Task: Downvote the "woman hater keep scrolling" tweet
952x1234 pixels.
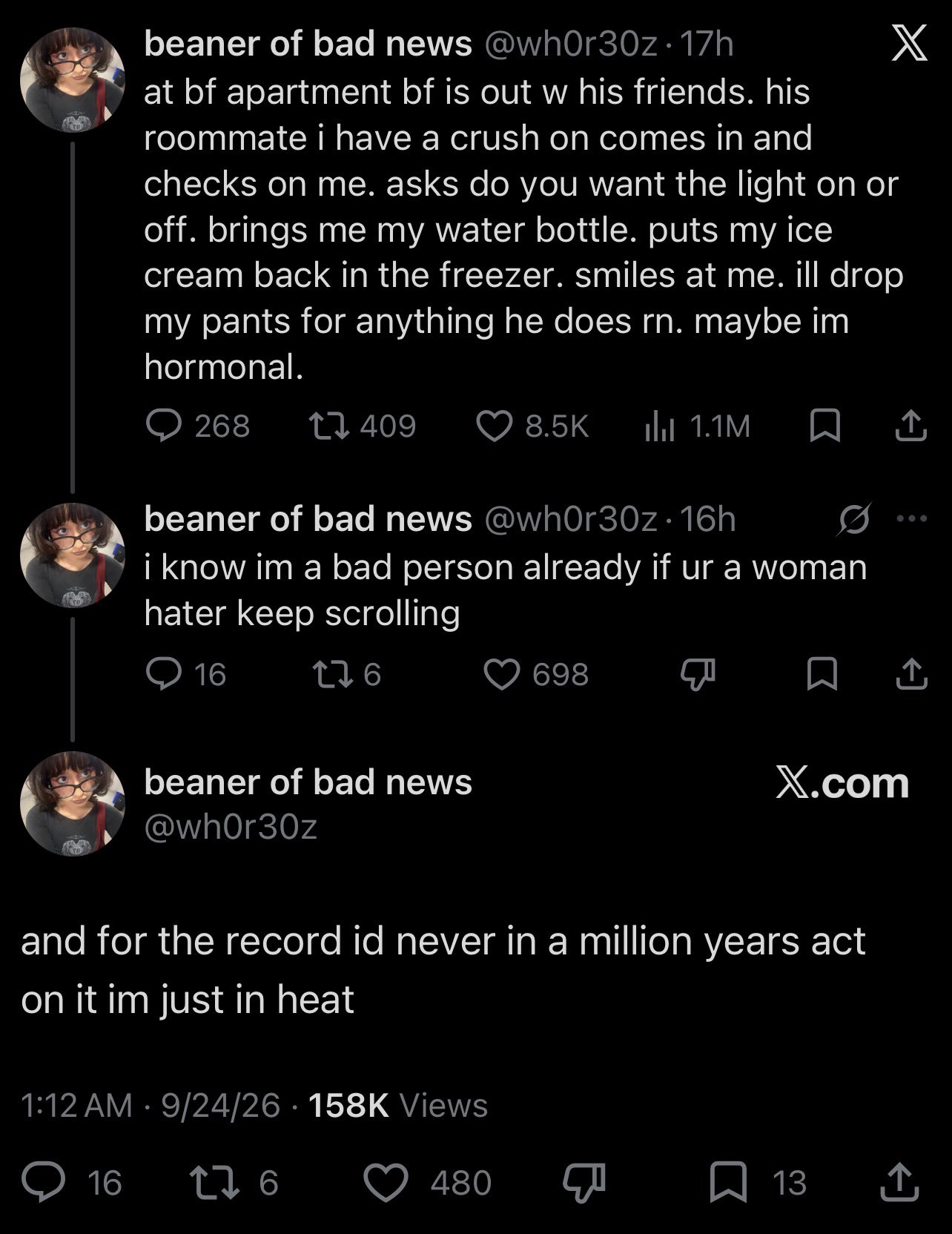Action: click(698, 674)
